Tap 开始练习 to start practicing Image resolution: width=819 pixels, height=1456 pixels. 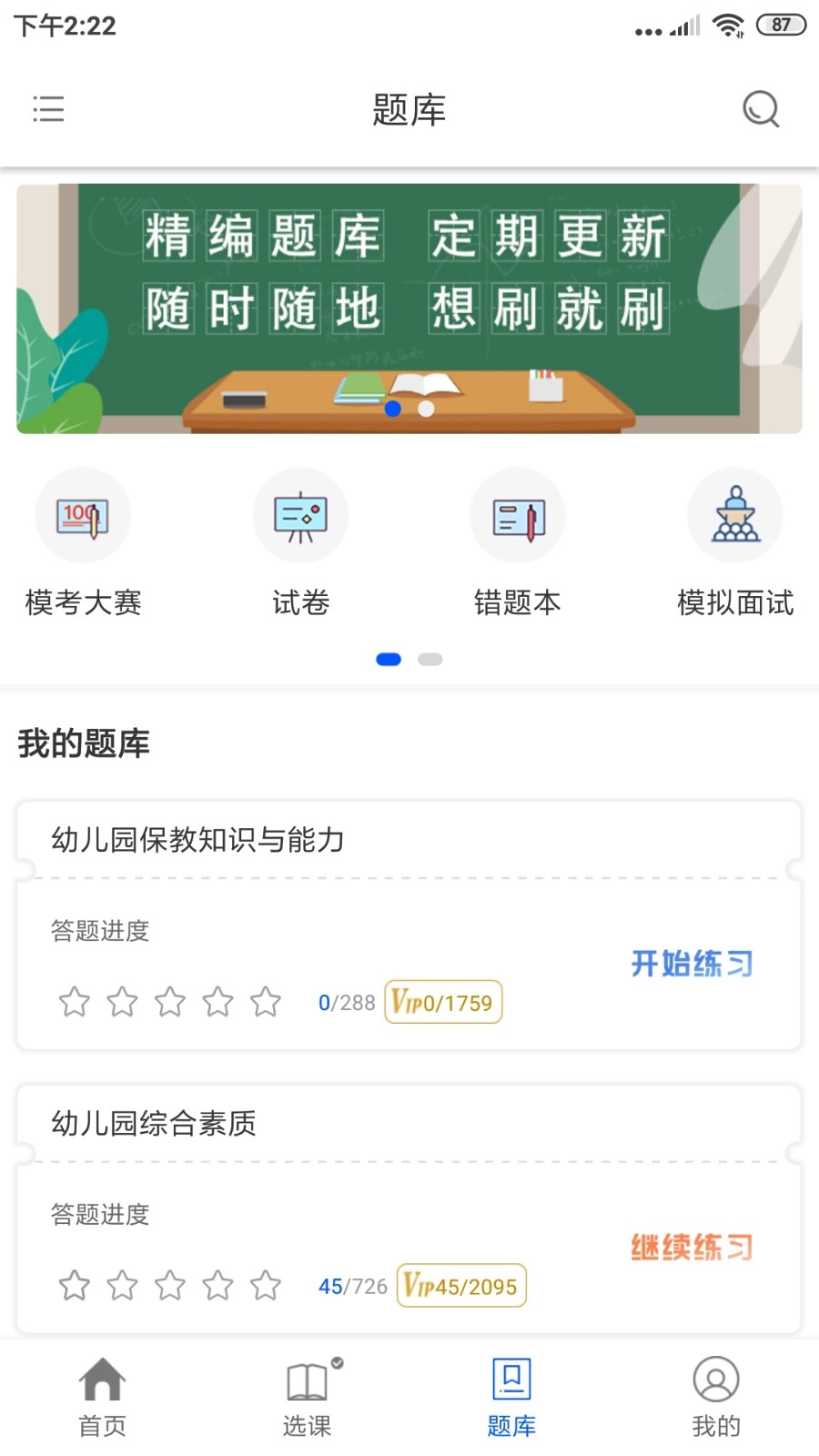690,963
